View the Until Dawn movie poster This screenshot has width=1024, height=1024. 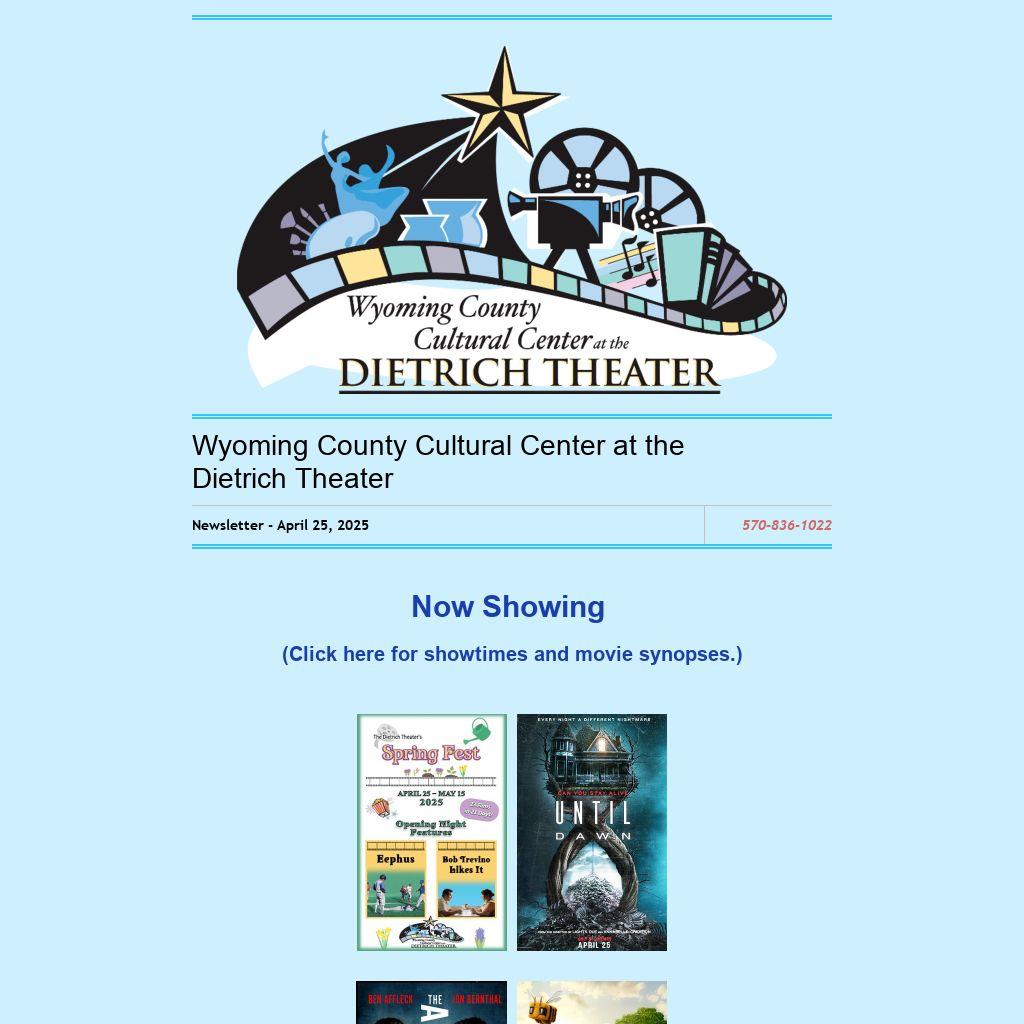pos(592,832)
